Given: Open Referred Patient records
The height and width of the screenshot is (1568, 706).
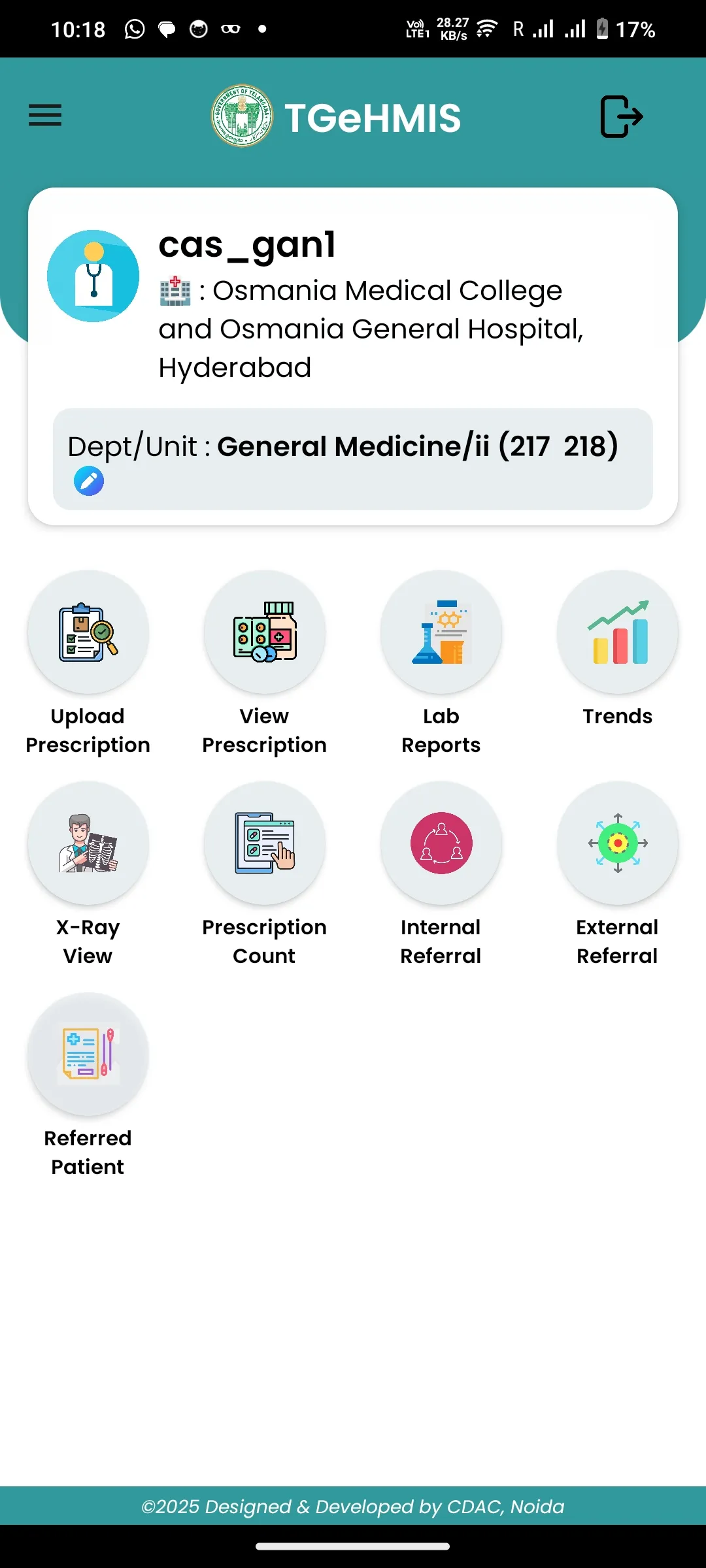Looking at the screenshot, I should point(88,1053).
